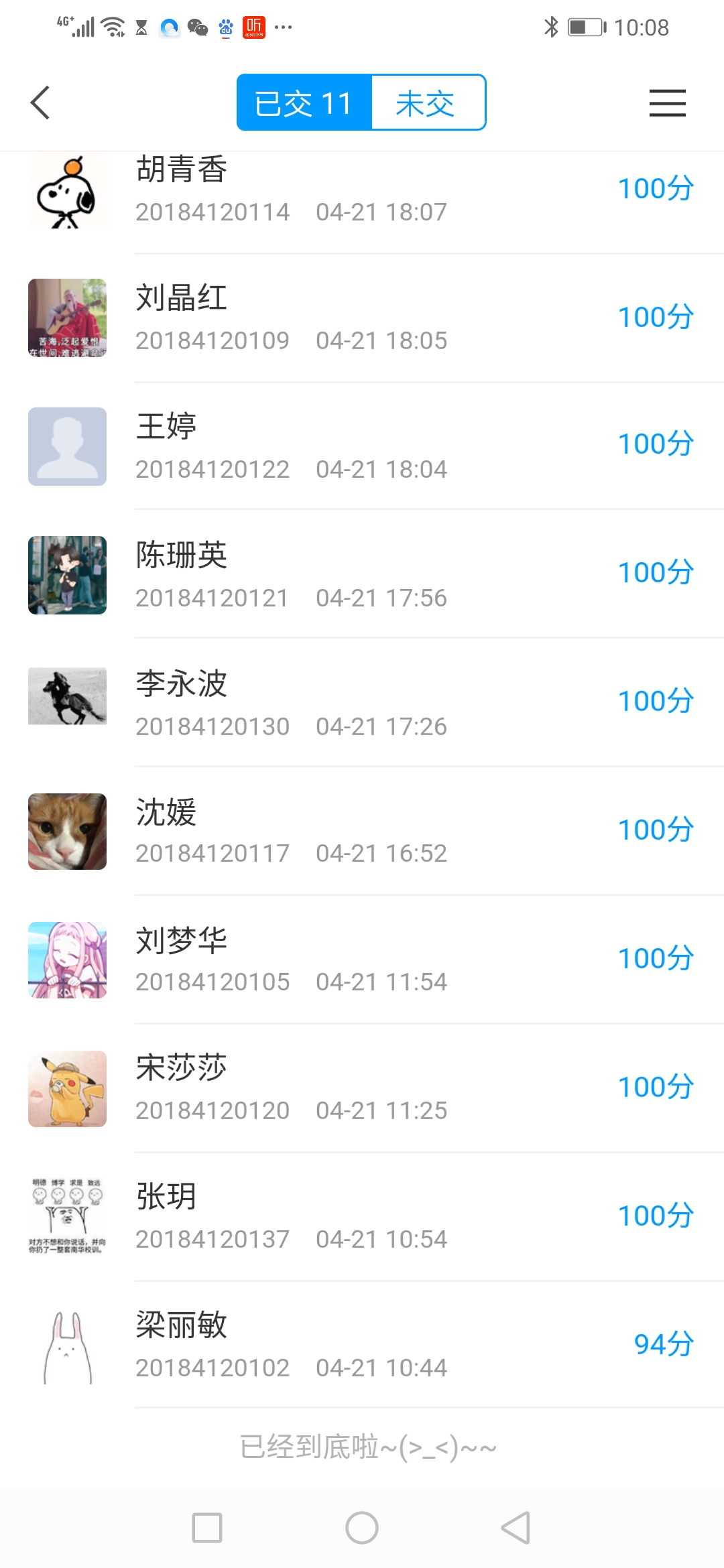This screenshot has width=724, height=1568.
Task: Open 梁丽敏's 94分 submission
Action: (x=362, y=1346)
